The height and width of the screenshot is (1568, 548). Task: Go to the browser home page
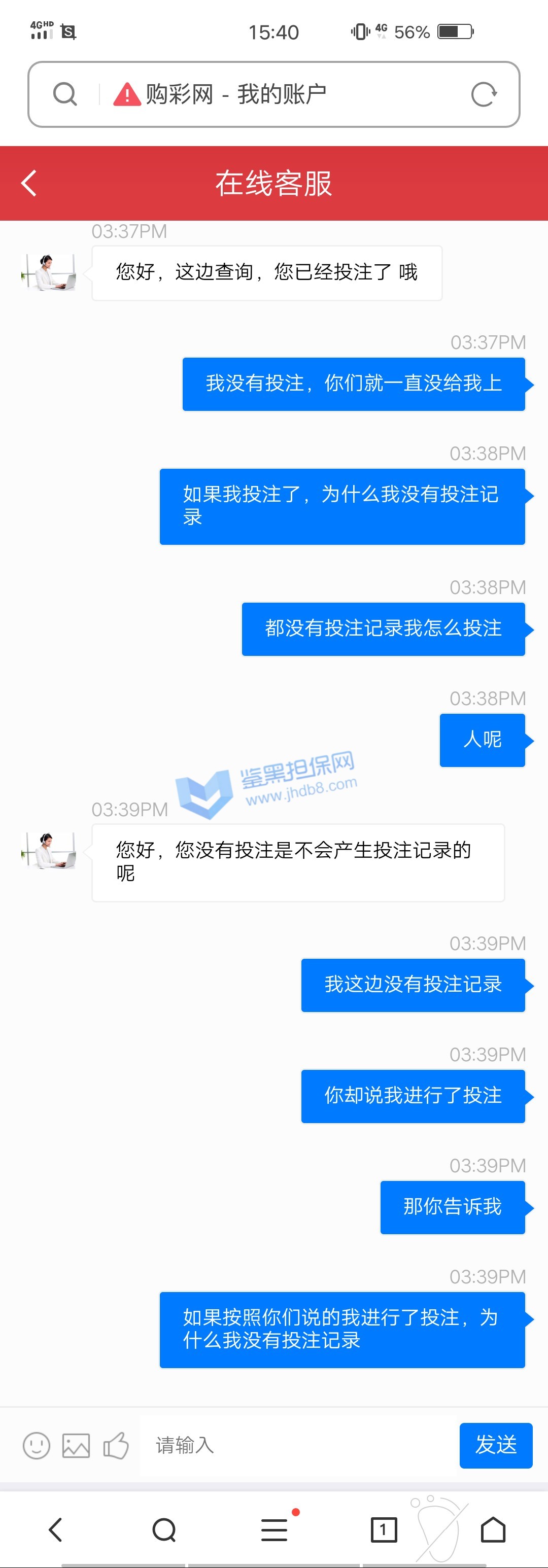[x=493, y=1529]
